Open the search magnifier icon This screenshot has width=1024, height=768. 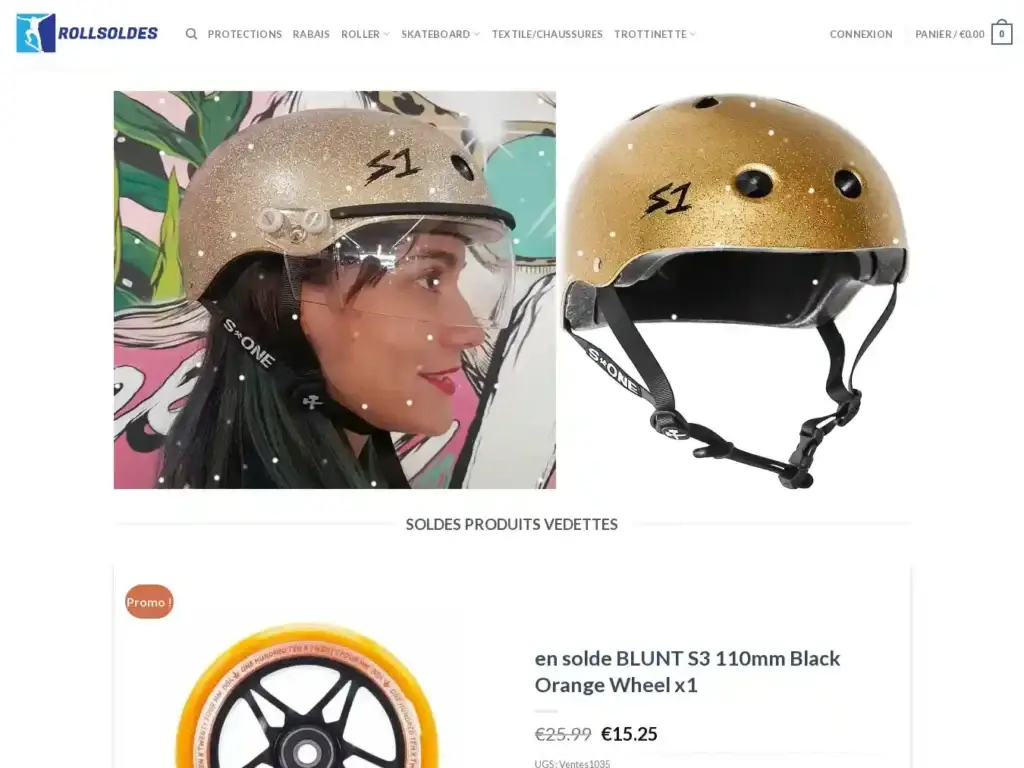click(191, 34)
